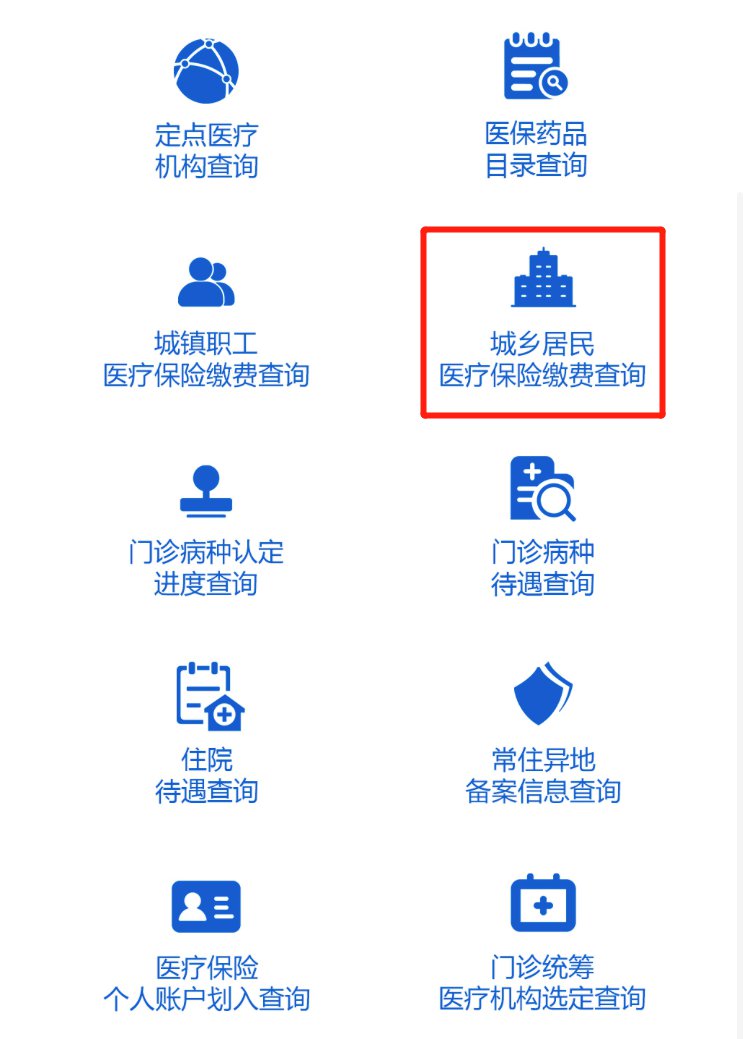Check 门诊病种认定进度查询
The width and height of the screenshot is (748, 1039).
pos(206,530)
